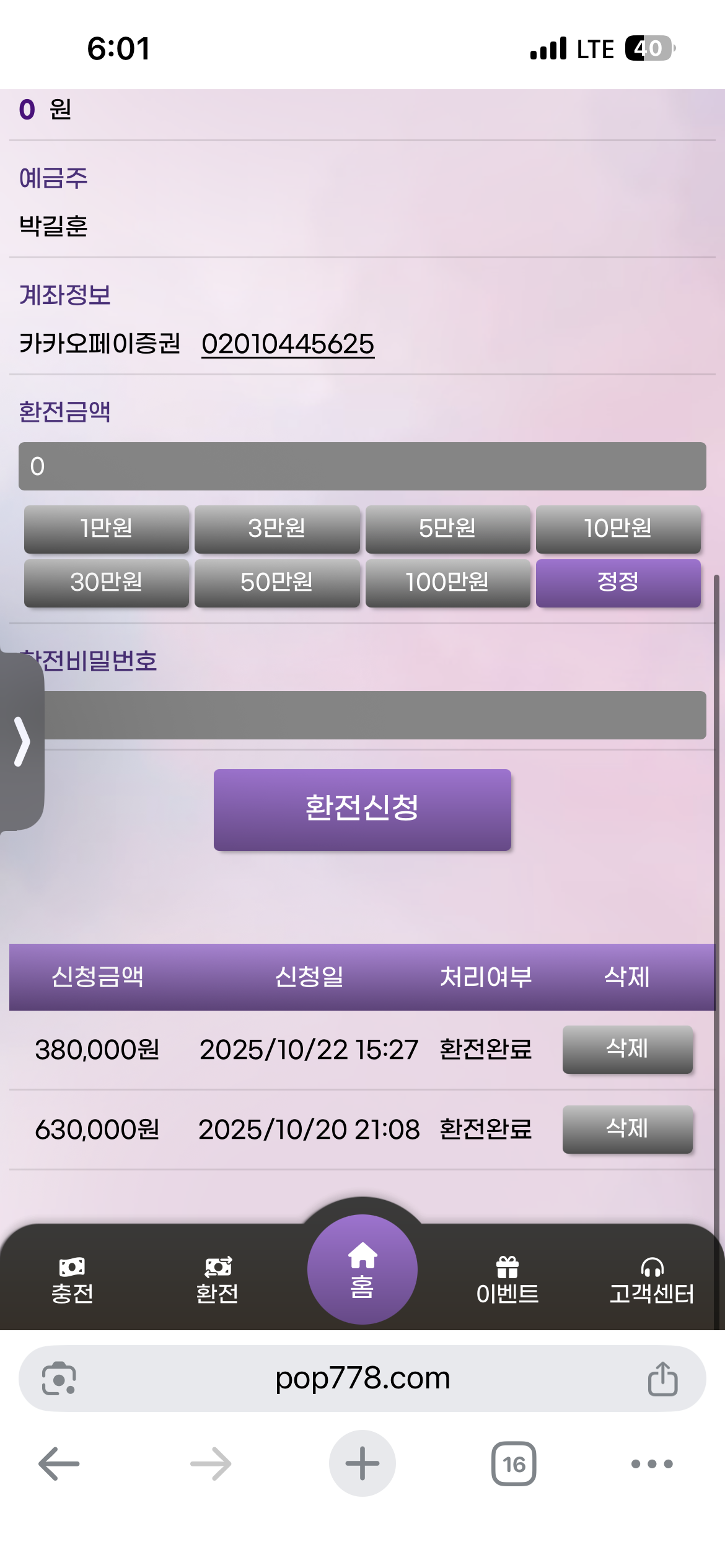Delete the 380,000원 withdrawal record
The image size is (725, 1568).
(627, 1049)
